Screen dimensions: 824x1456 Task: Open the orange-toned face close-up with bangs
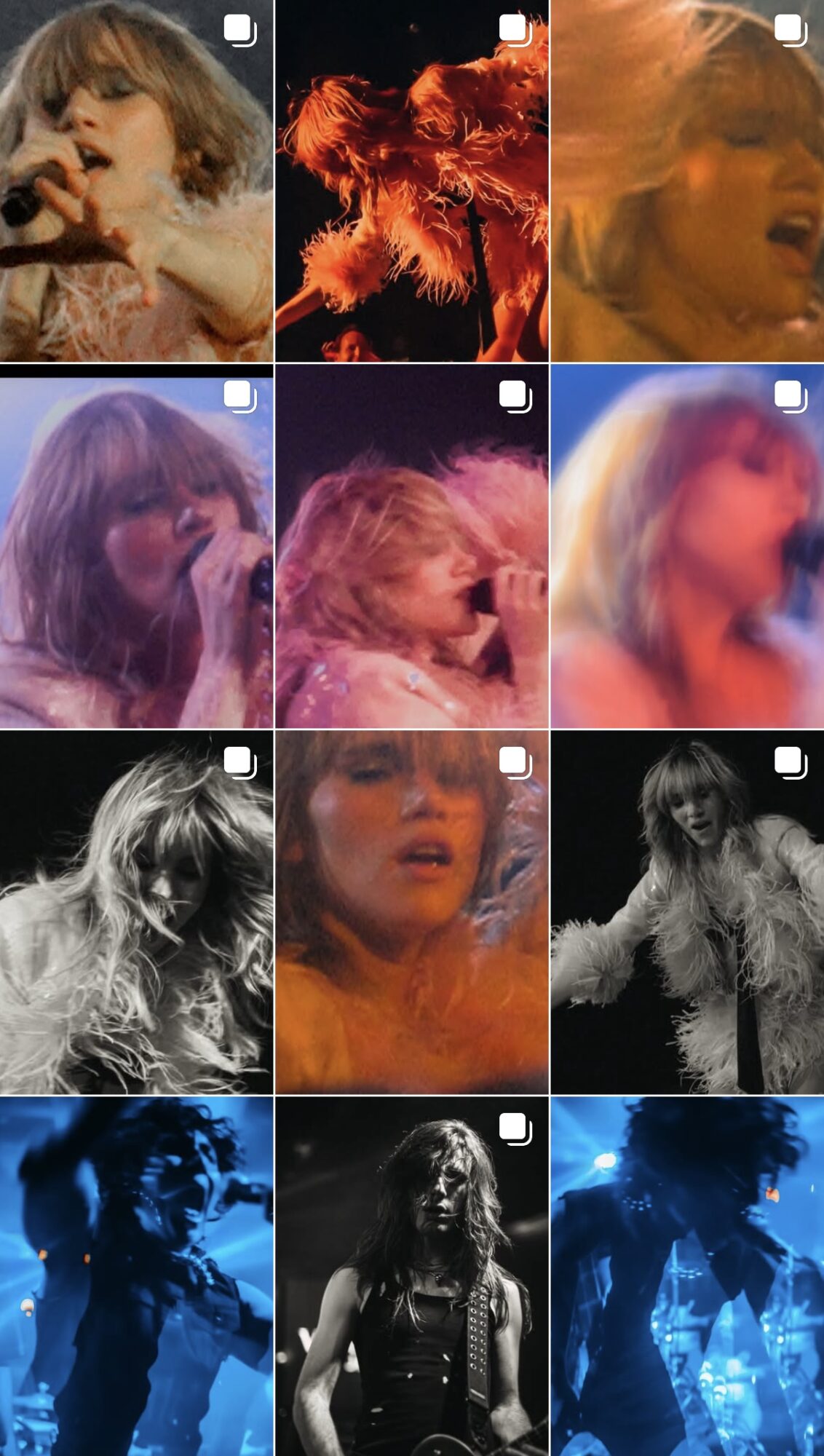point(411,913)
